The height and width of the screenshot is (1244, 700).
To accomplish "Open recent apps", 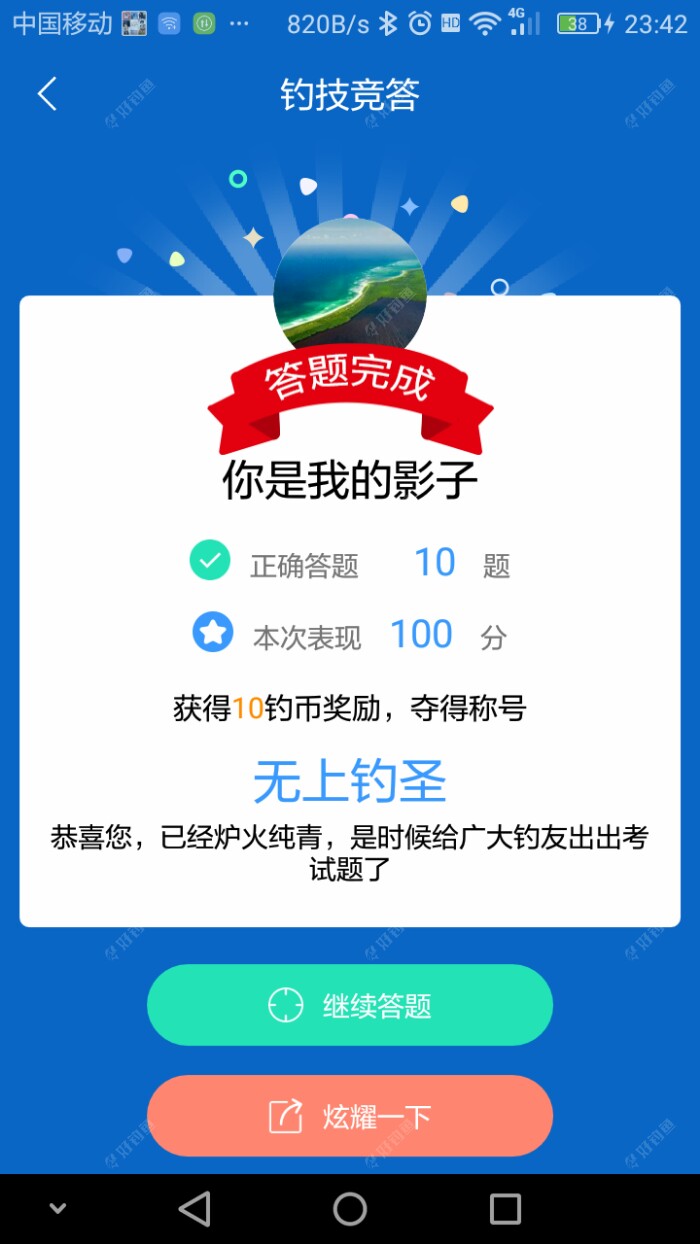I will tap(505, 1209).
